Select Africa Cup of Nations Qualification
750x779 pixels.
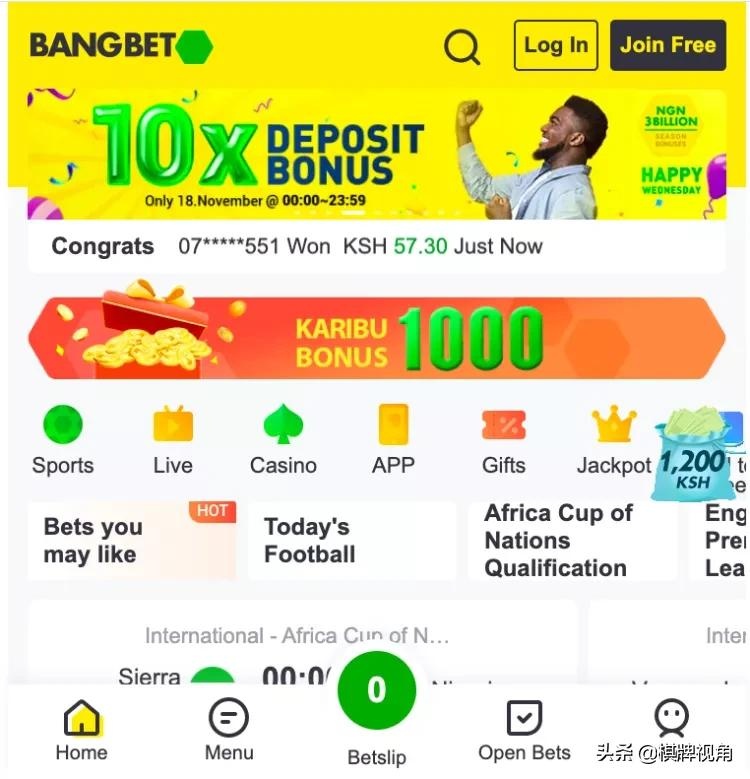click(x=571, y=541)
